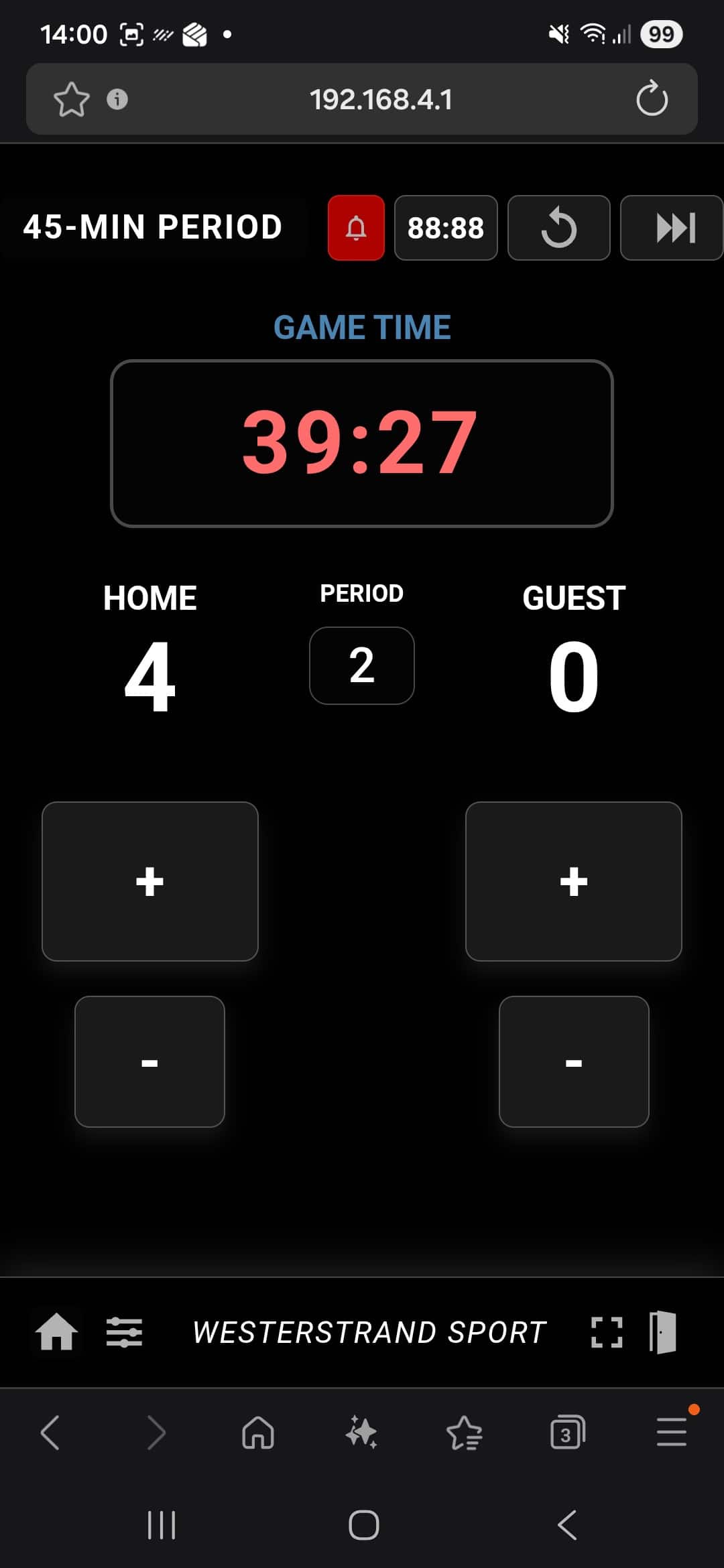Screen dimensions: 724x1568
Task: Tap the game time clock 39:27
Action: tap(361, 443)
